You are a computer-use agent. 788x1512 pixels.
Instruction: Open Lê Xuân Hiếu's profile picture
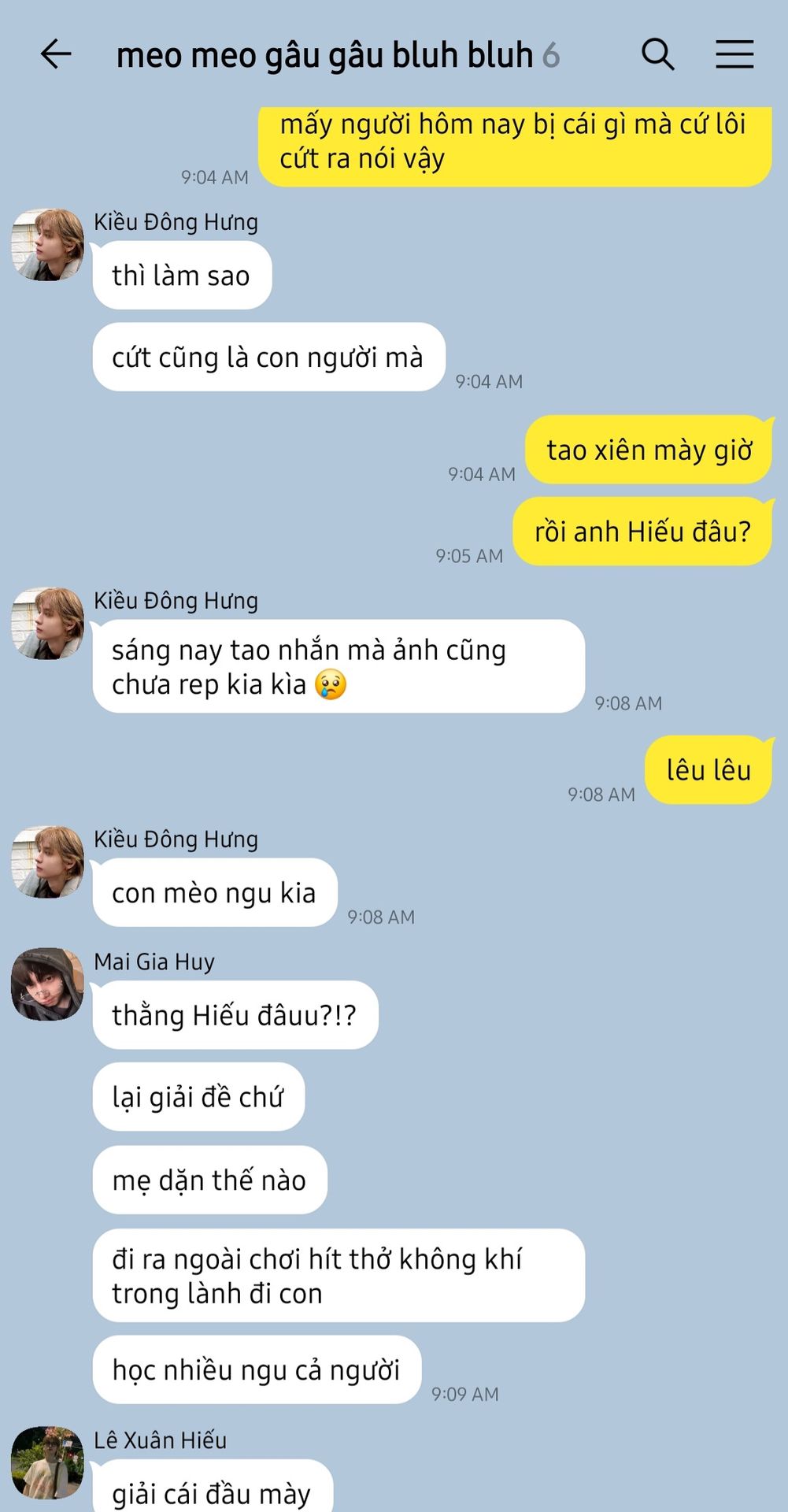pos(47,1462)
